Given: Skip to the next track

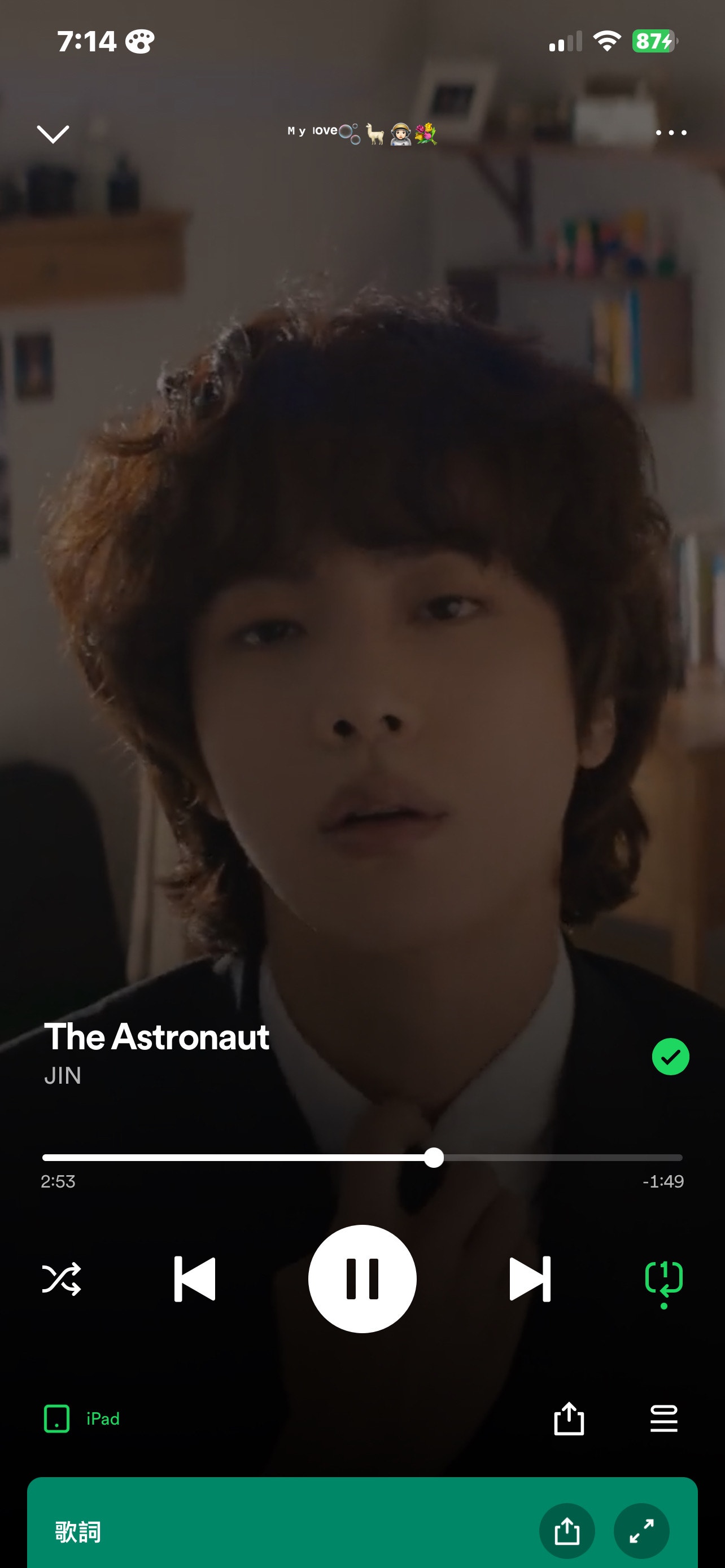Looking at the screenshot, I should click(x=530, y=1279).
